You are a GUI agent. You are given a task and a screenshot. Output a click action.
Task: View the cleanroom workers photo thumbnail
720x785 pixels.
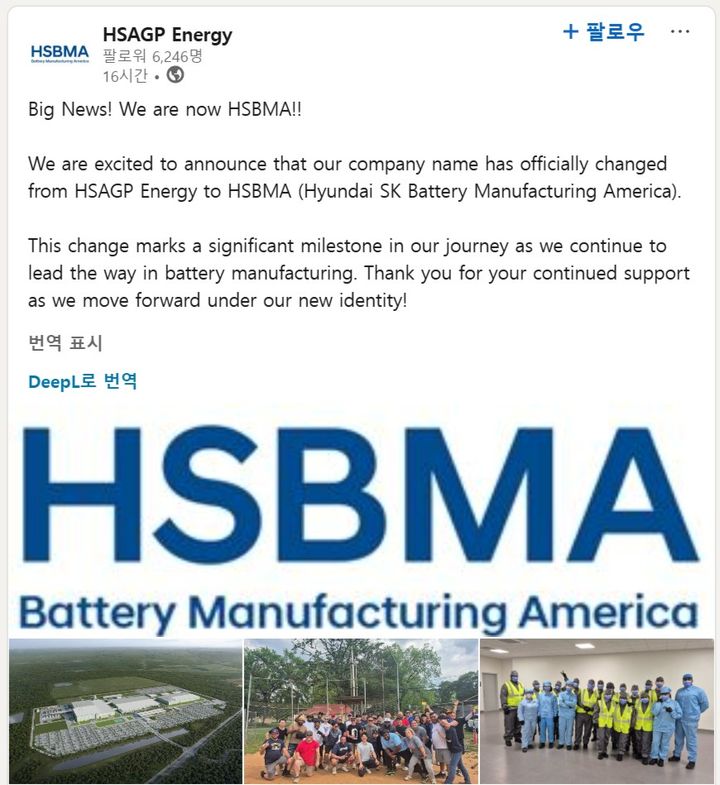[x=595, y=712]
